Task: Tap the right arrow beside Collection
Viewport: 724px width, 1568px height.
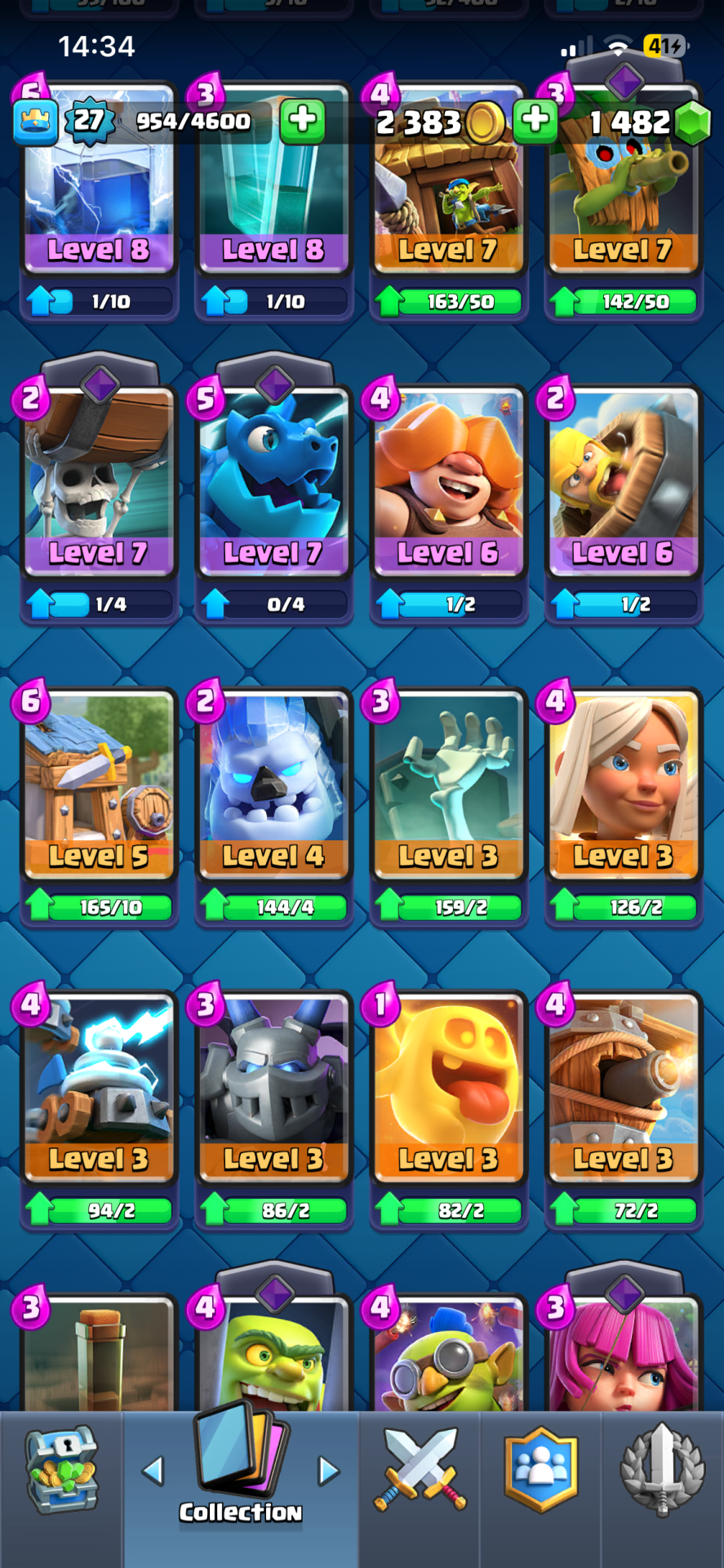Action: pos(328,1471)
